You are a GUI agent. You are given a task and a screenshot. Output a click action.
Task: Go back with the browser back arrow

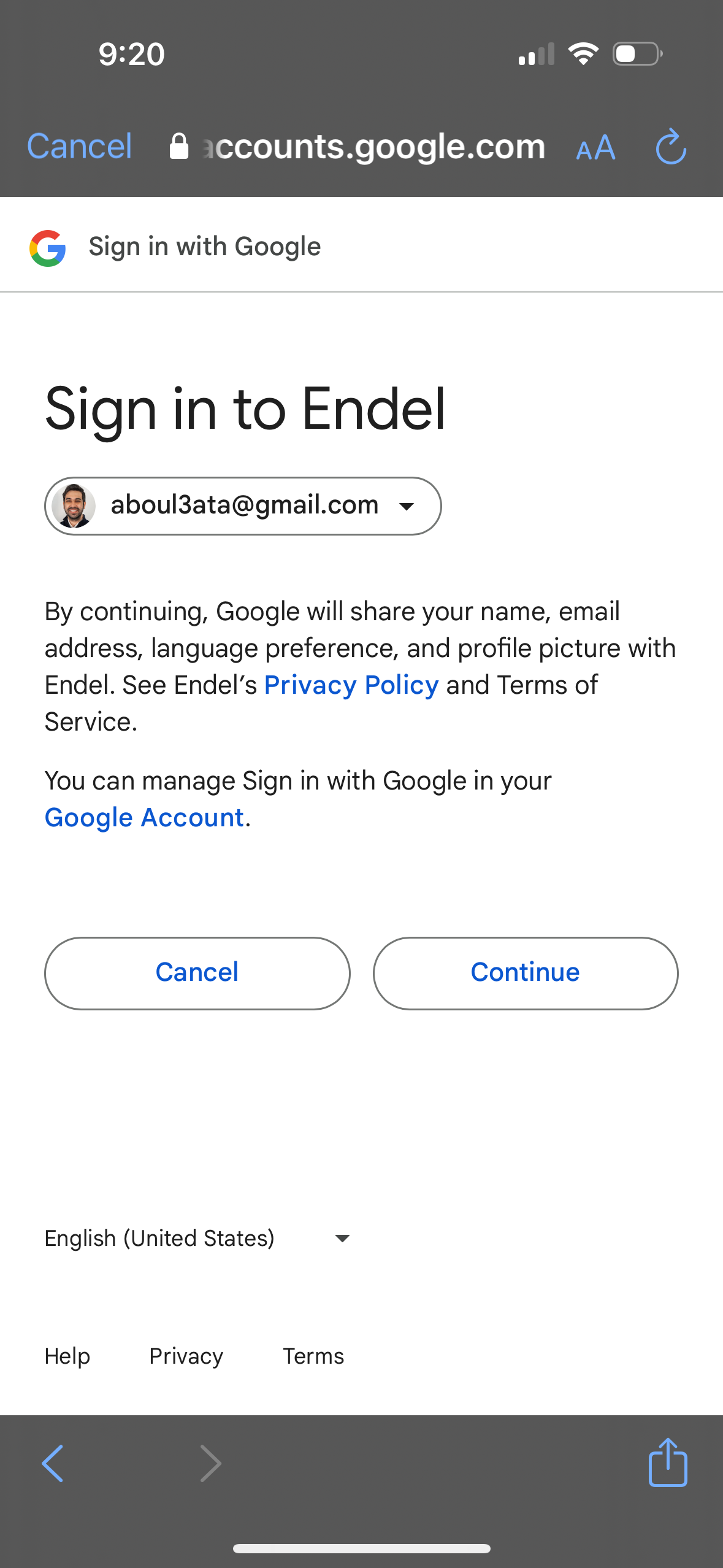coord(53,1463)
